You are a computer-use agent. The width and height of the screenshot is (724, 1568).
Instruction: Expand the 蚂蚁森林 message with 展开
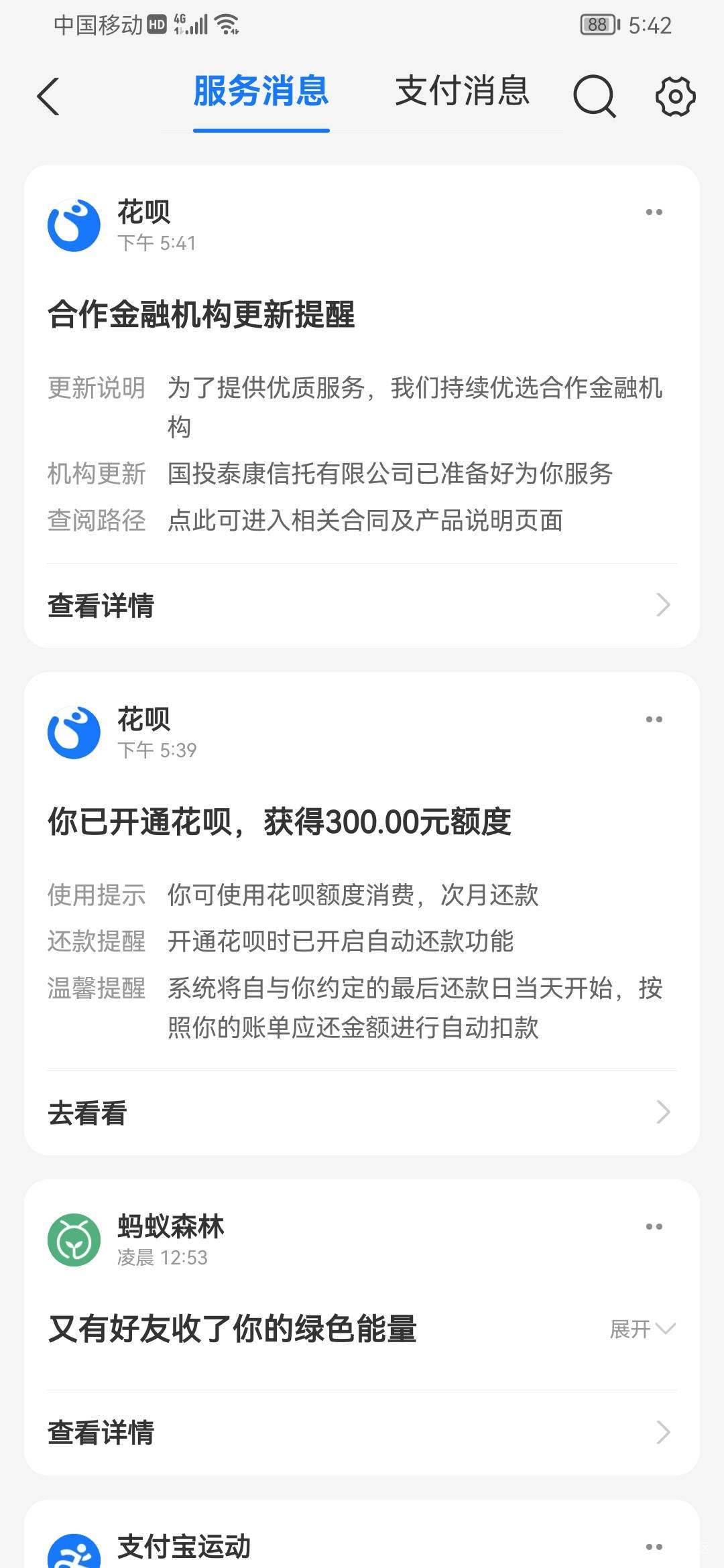642,1328
